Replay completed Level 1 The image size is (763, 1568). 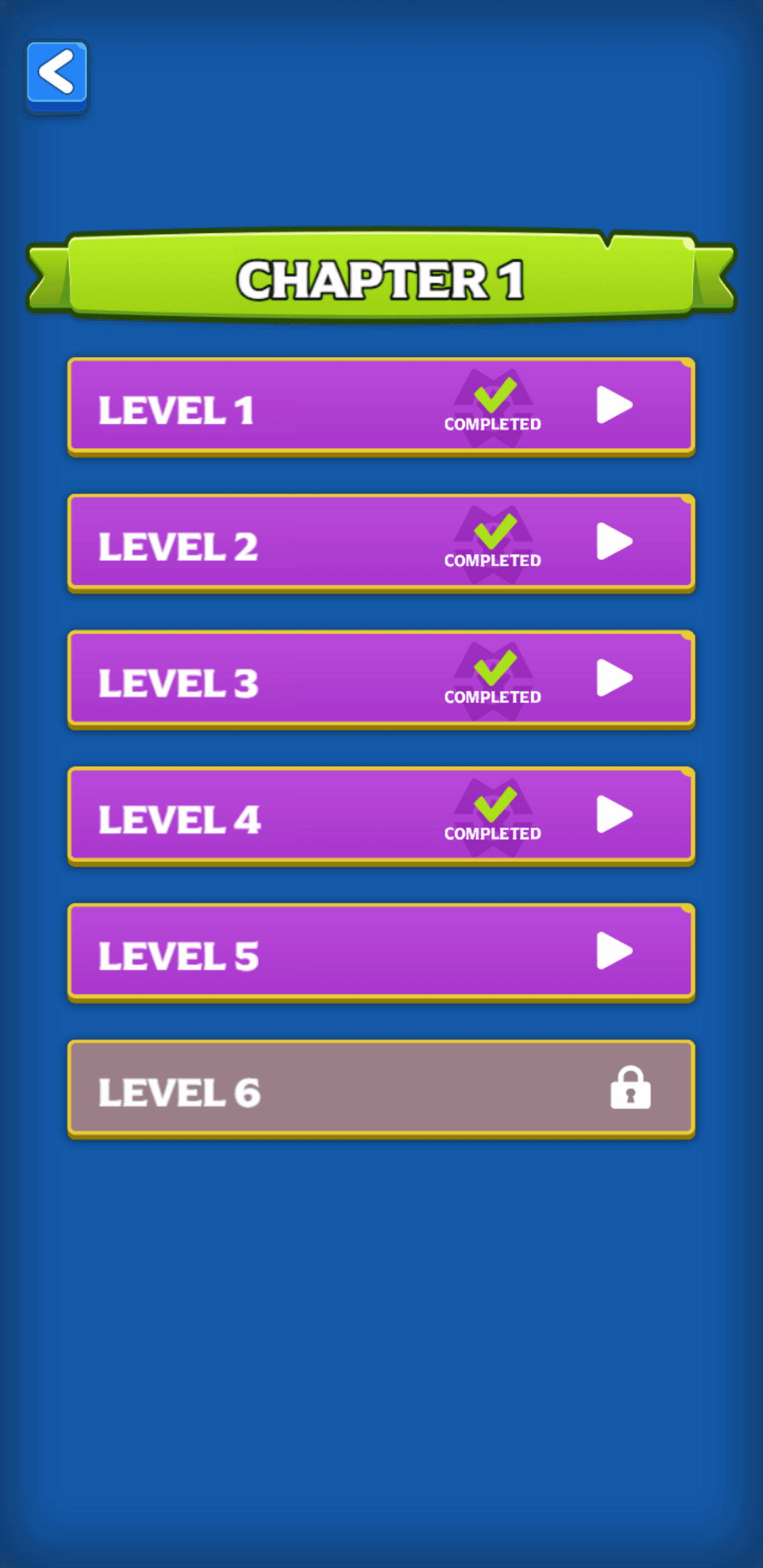614,405
